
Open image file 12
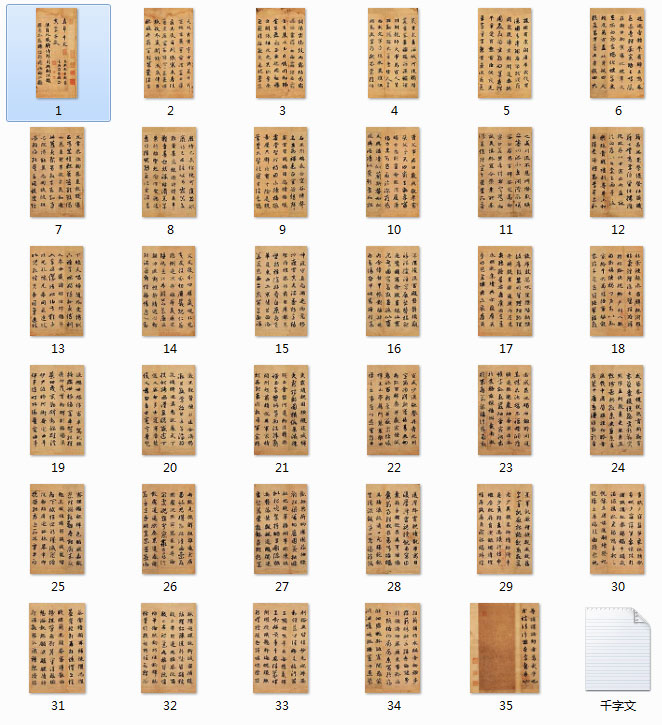(616, 173)
